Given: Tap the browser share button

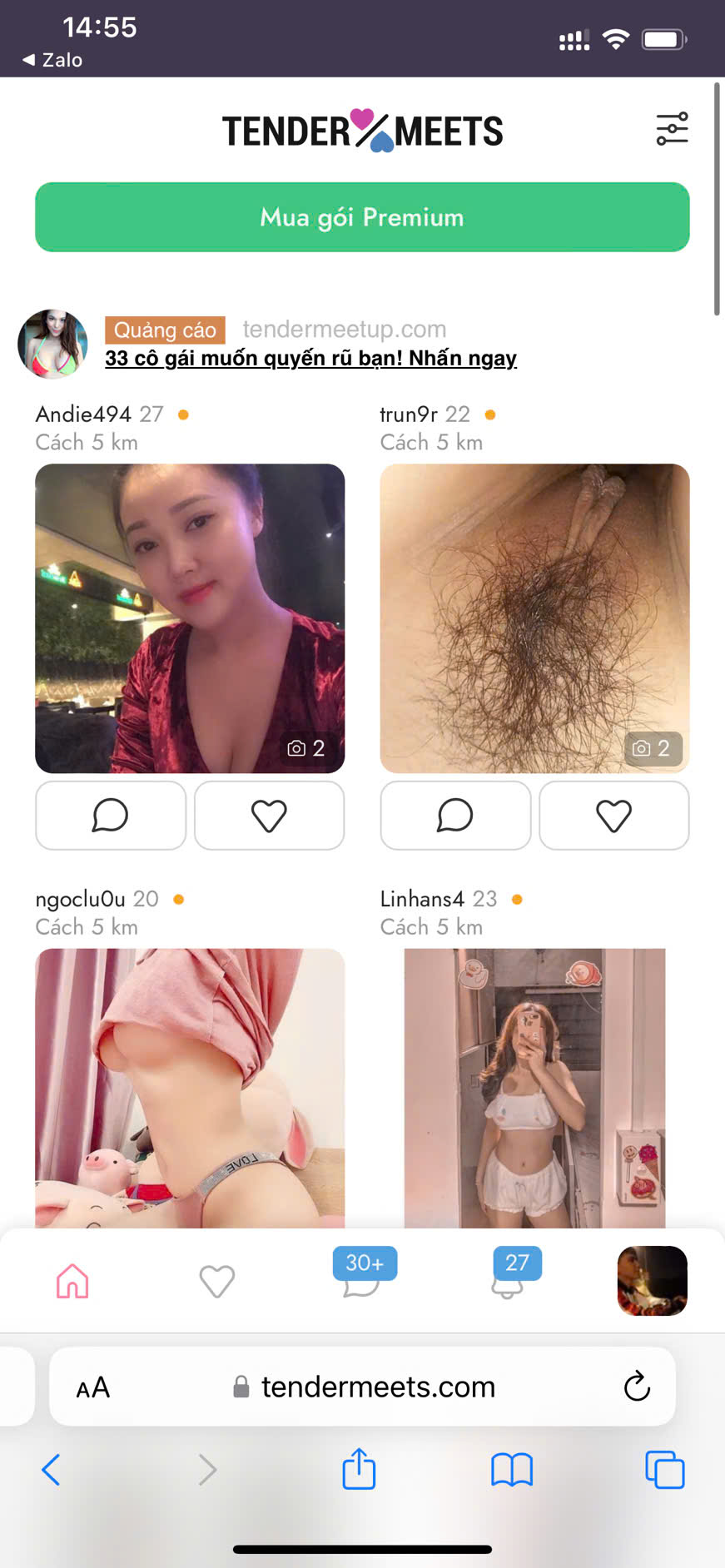Looking at the screenshot, I should coord(359,1469).
